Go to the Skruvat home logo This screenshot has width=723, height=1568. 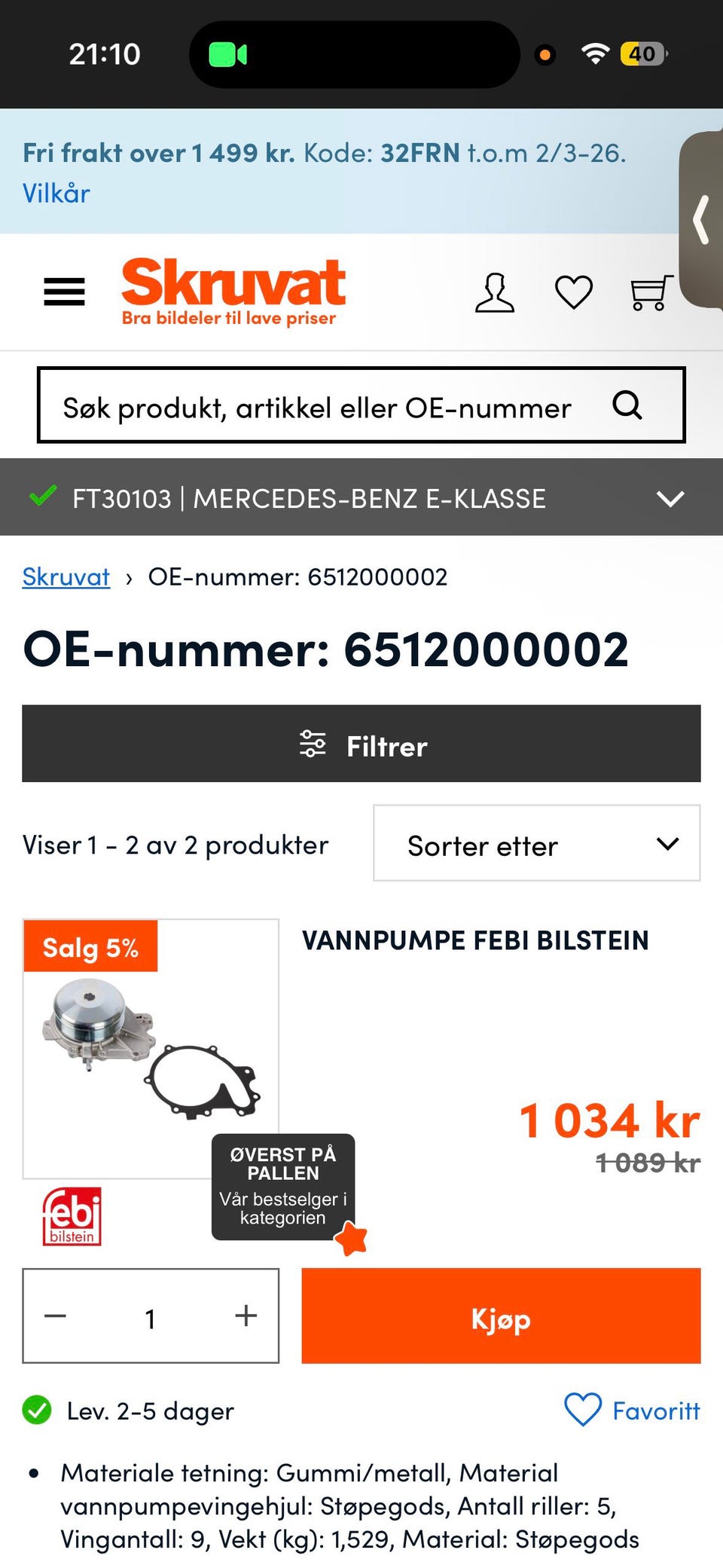(233, 291)
